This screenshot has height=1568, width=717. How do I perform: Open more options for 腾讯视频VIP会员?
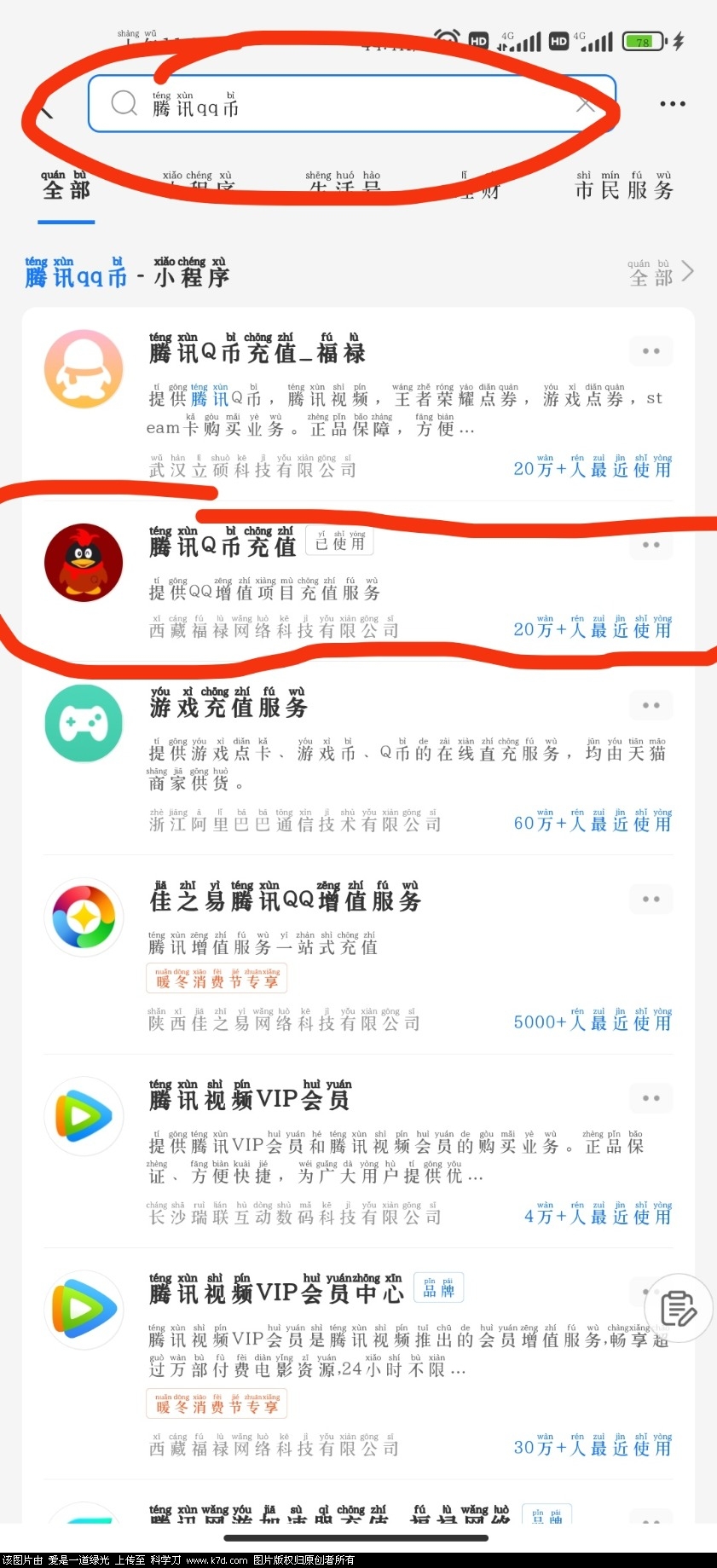tap(651, 1098)
